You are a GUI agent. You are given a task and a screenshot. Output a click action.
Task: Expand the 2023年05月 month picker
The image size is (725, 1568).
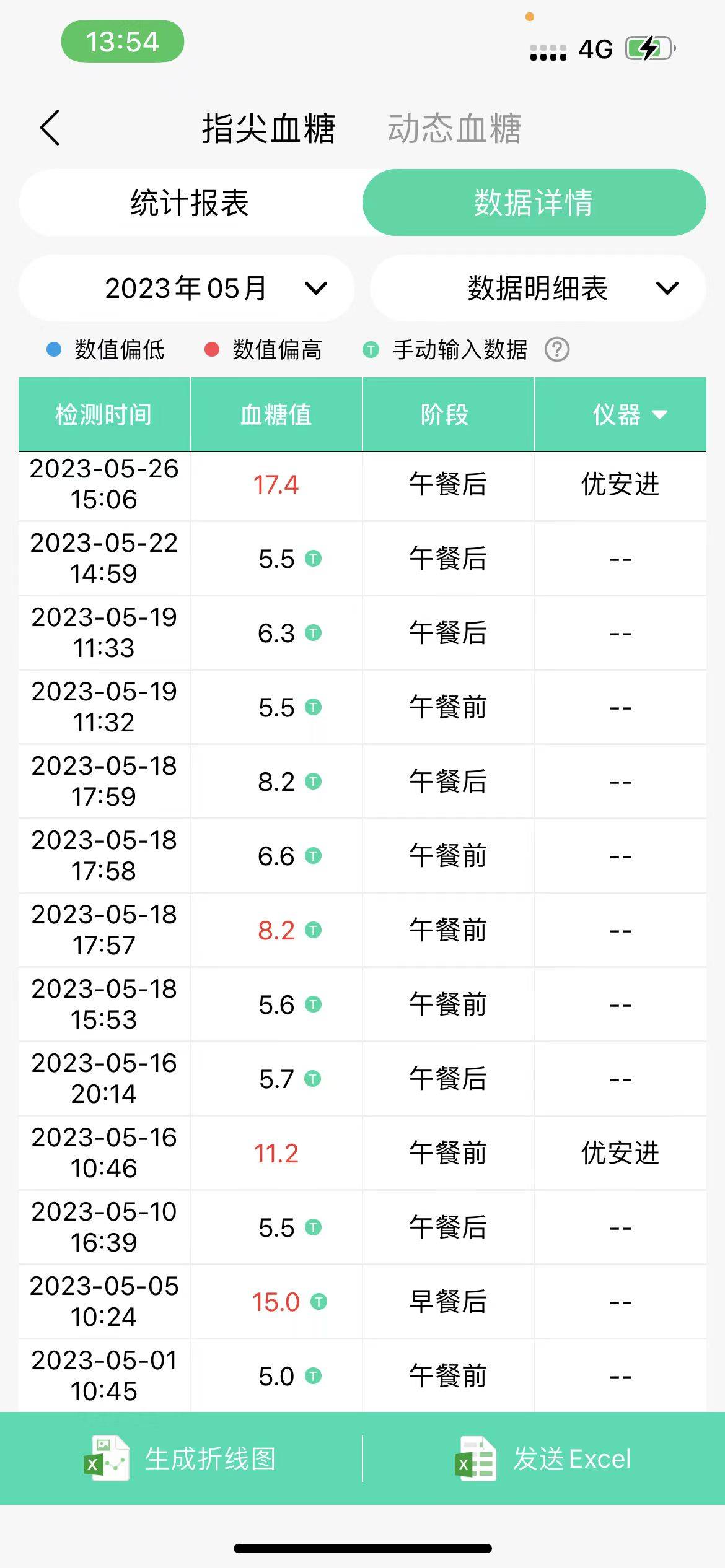click(187, 288)
